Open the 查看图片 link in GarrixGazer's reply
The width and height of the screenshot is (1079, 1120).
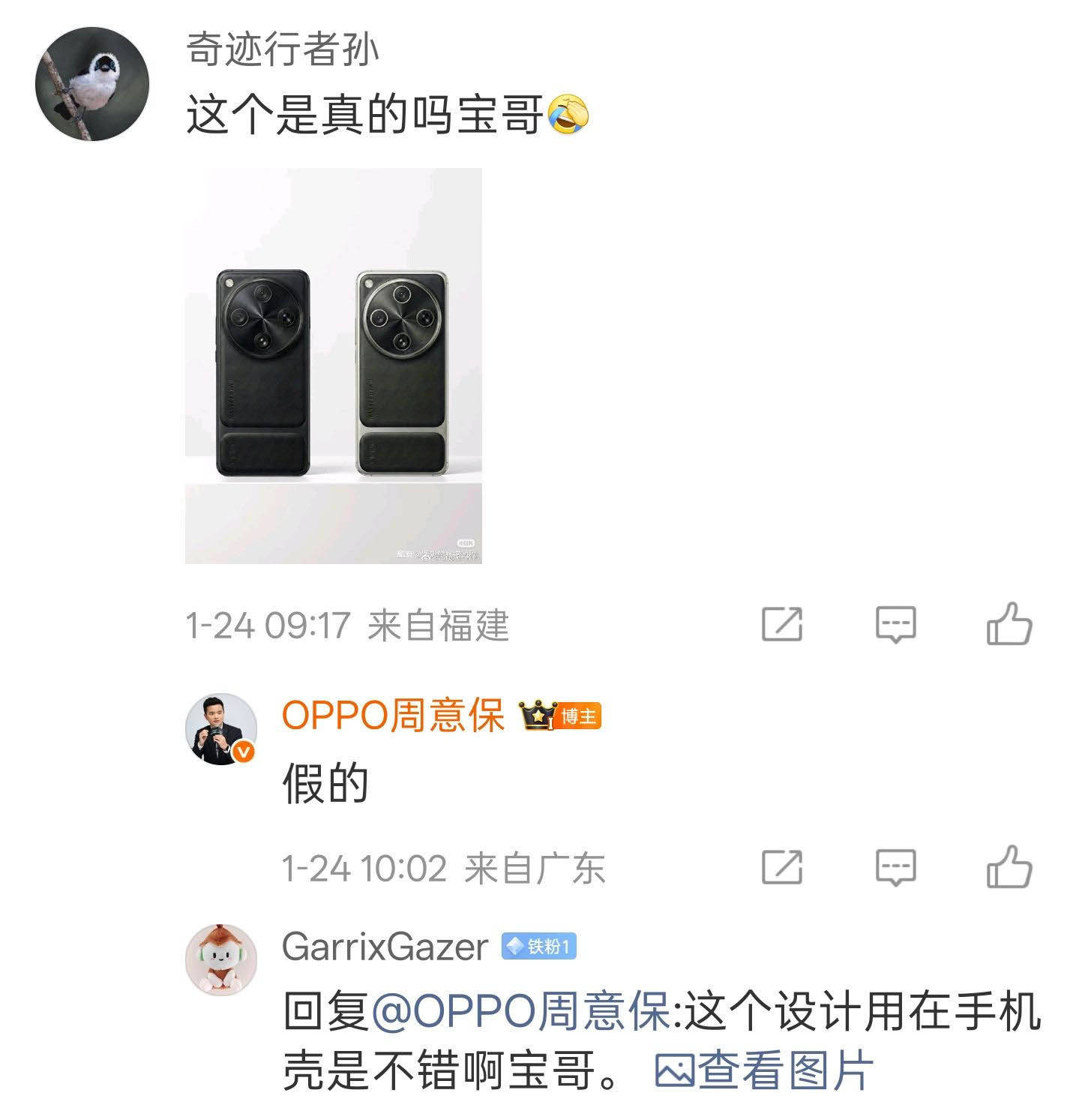pyautogui.click(x=763, y=1070)
